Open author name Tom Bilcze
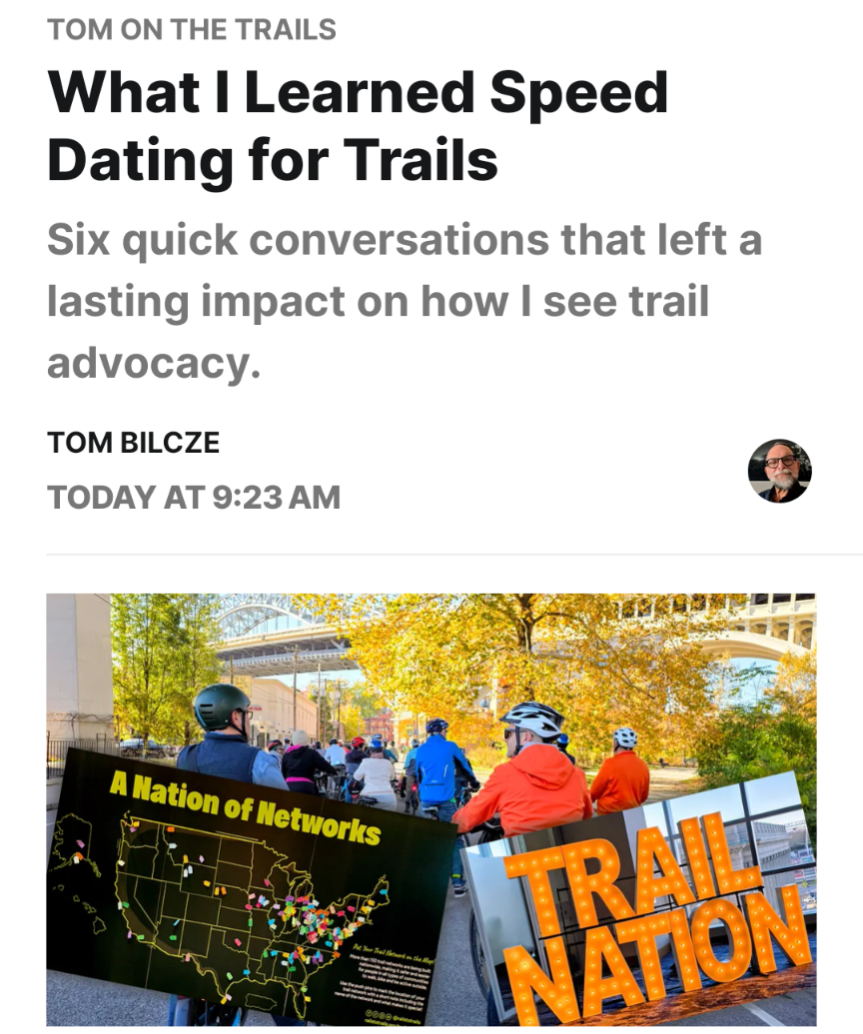 pyautogui.click(x=133, y=442)
